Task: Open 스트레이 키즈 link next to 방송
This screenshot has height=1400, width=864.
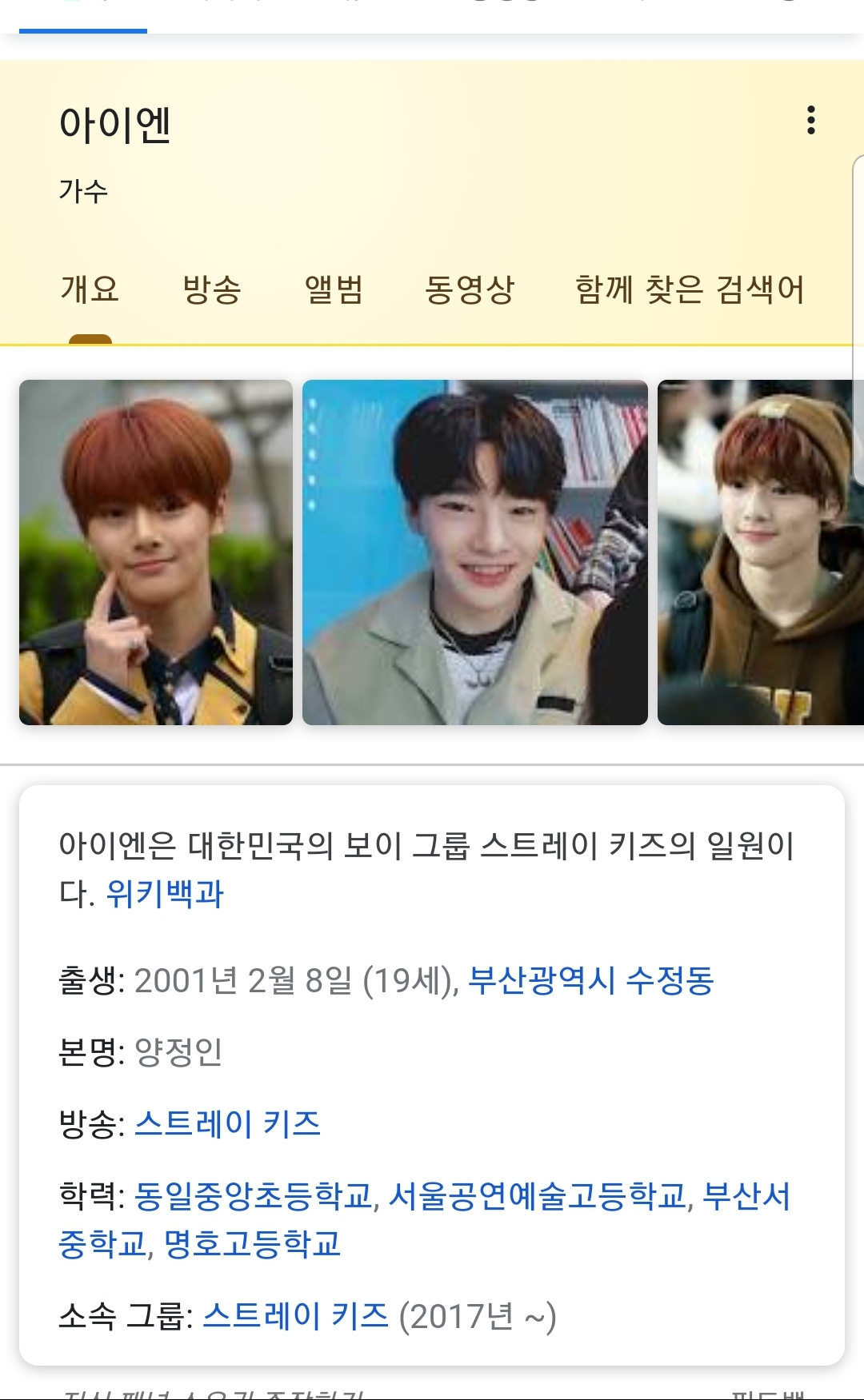Action: tap(228, 1124)
